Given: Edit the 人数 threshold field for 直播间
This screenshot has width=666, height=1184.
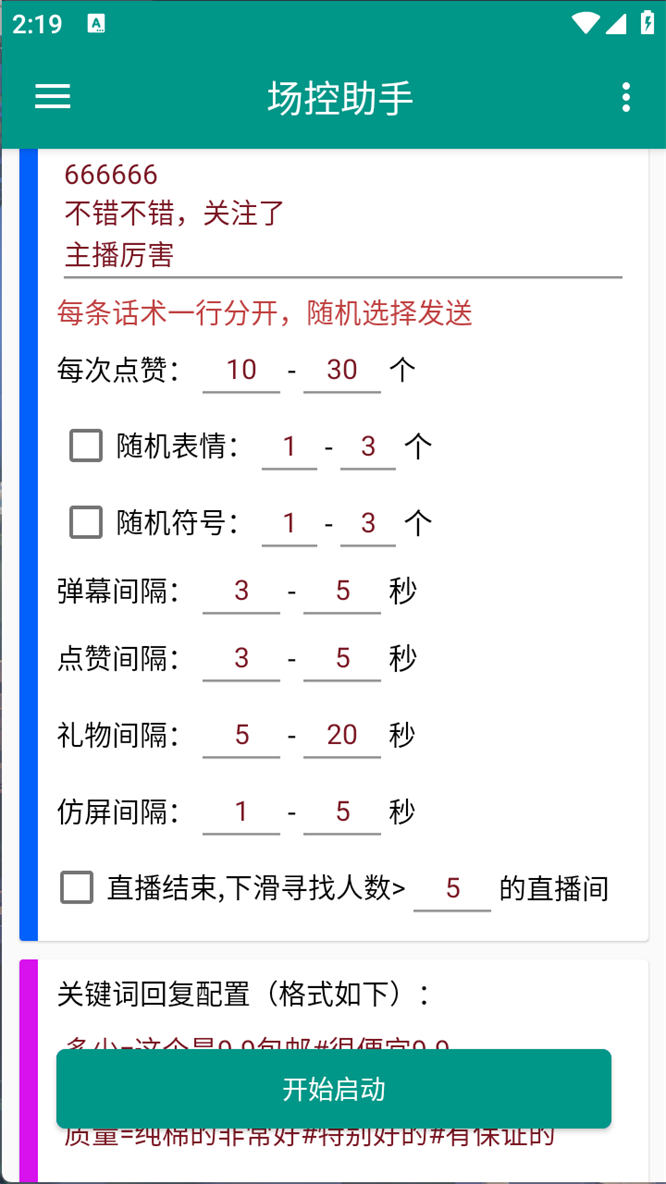Looking at the screenshot, I should point(452,888).
